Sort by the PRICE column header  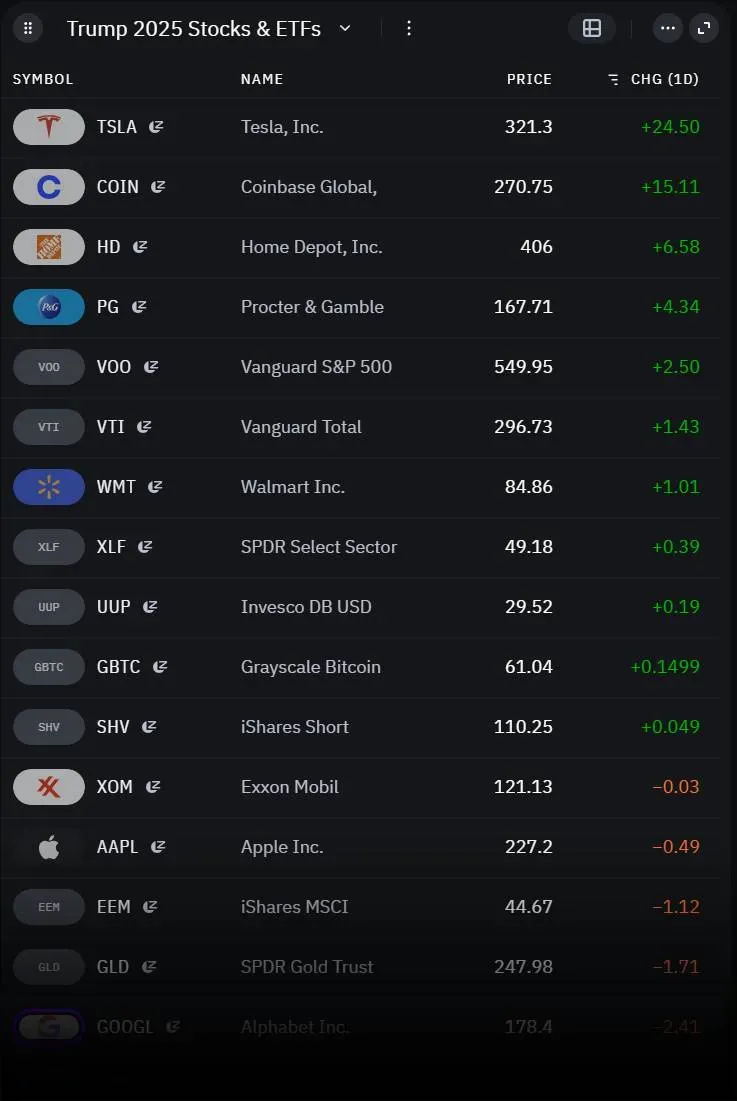(529, 79)
